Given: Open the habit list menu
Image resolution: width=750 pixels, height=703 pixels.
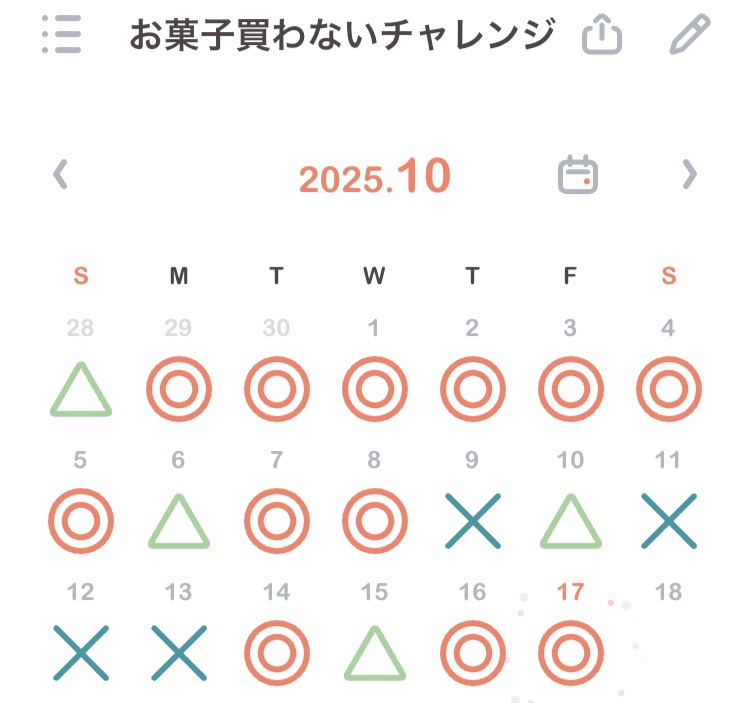Looking at the screenshot, I should pyautogui.click(x=62, y=35).
